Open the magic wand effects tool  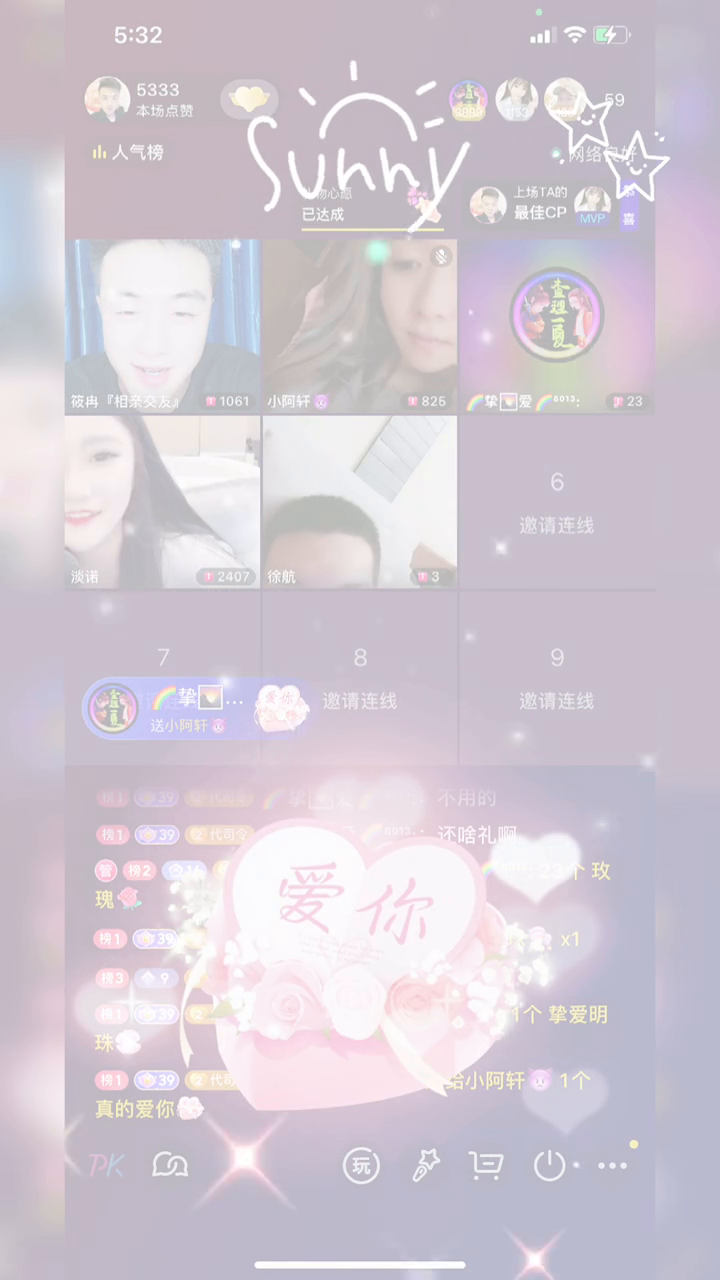426,1165
